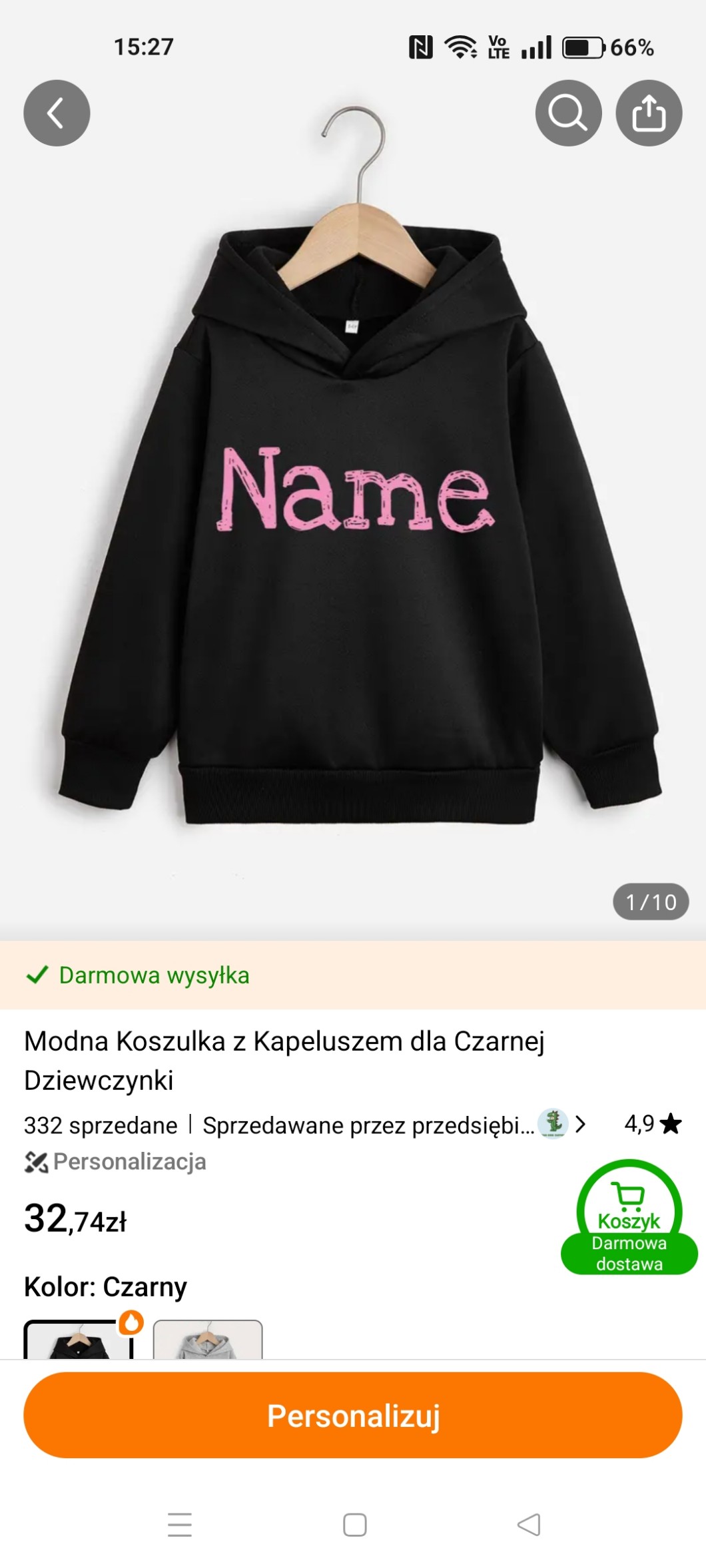Tap the system home button

click(x=354, y=1525)
